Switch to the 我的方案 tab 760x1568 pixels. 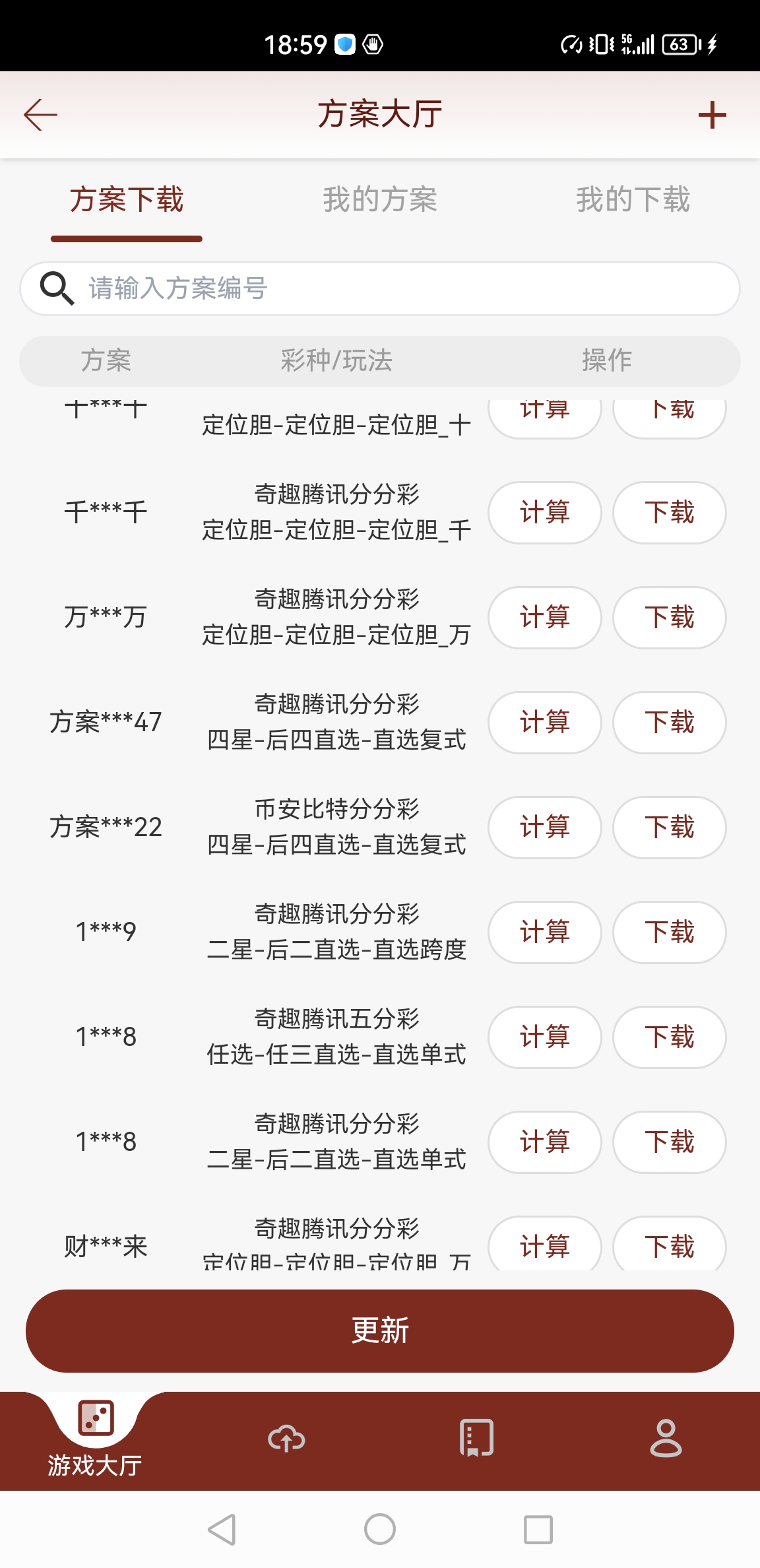380,199
